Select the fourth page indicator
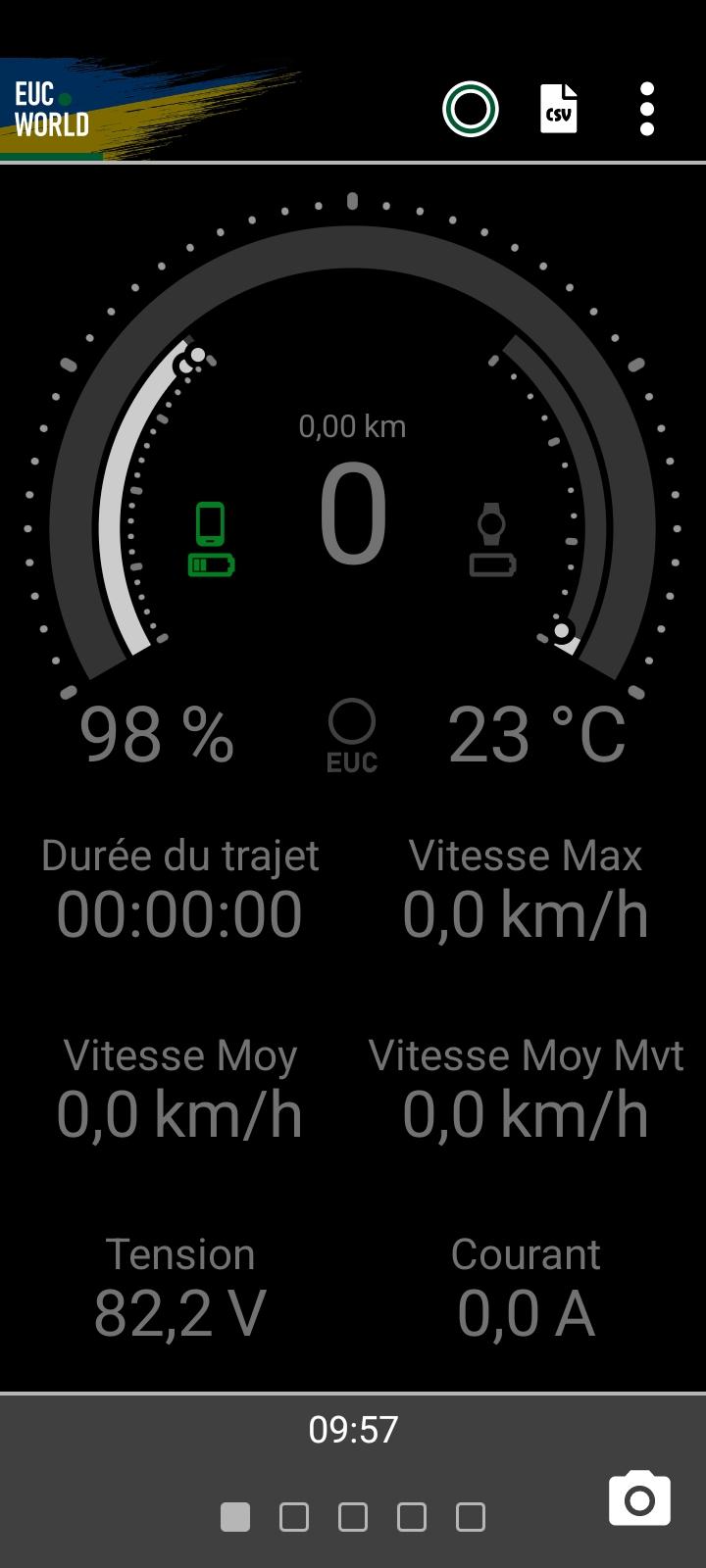Image resolution: width=706 pixels, height=1568 pixels. [412, 1517]
